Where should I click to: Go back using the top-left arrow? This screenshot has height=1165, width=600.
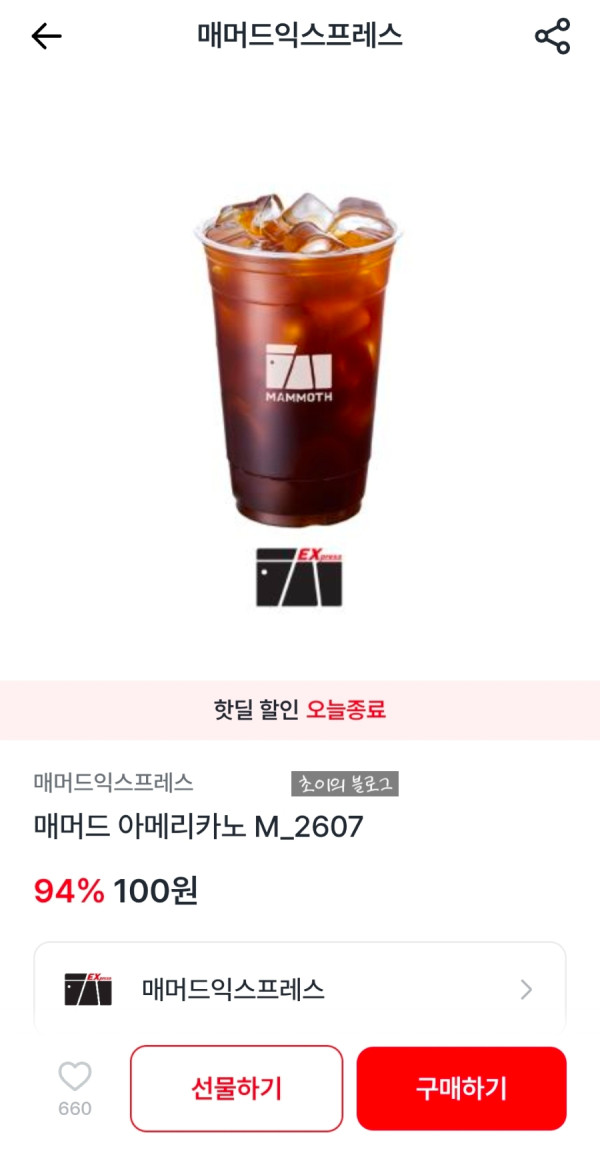(x=46, y=36)
